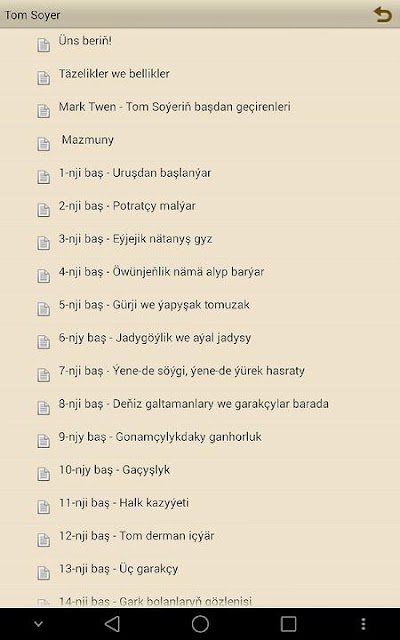The width and height of the screenshot is (400, 640).
Task: Open chapter 11 'Halk kazyýeti'
Action: 200,504
